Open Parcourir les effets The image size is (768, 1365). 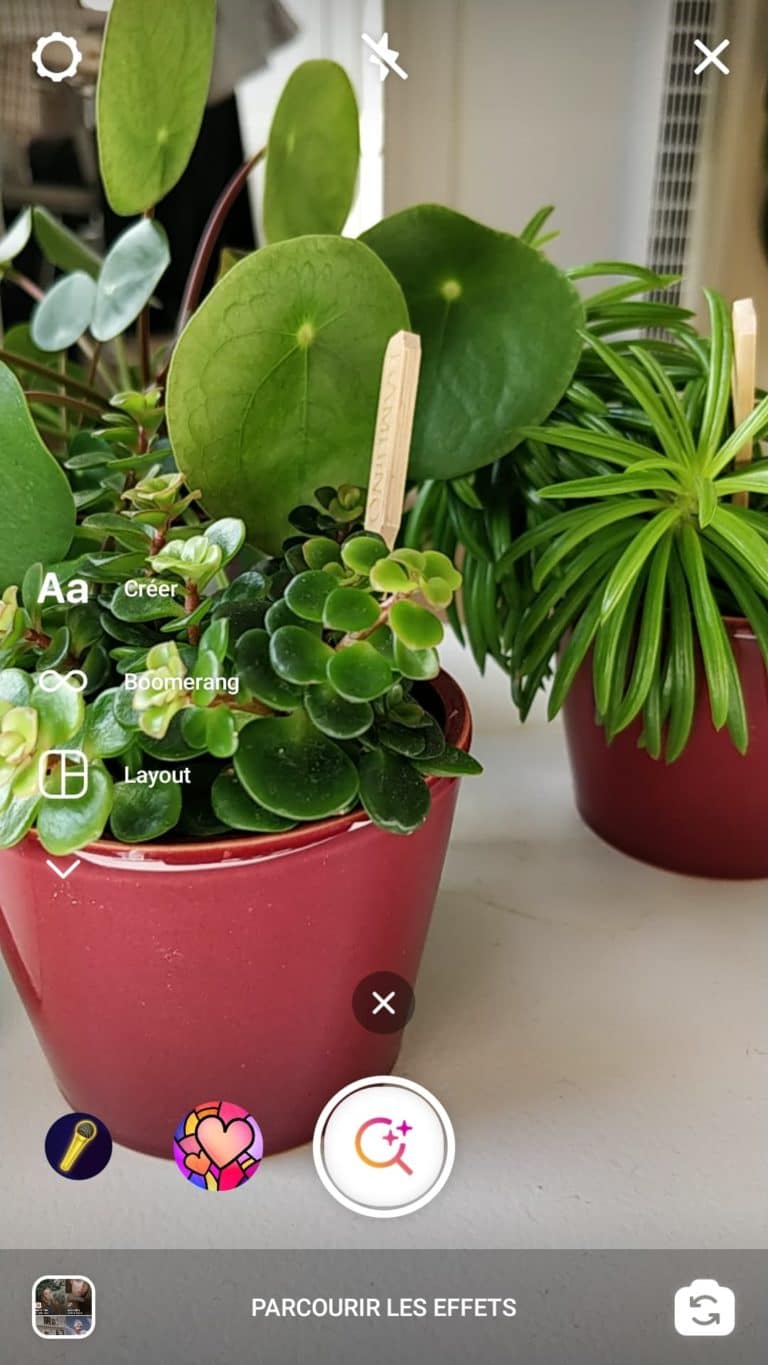384,1307
